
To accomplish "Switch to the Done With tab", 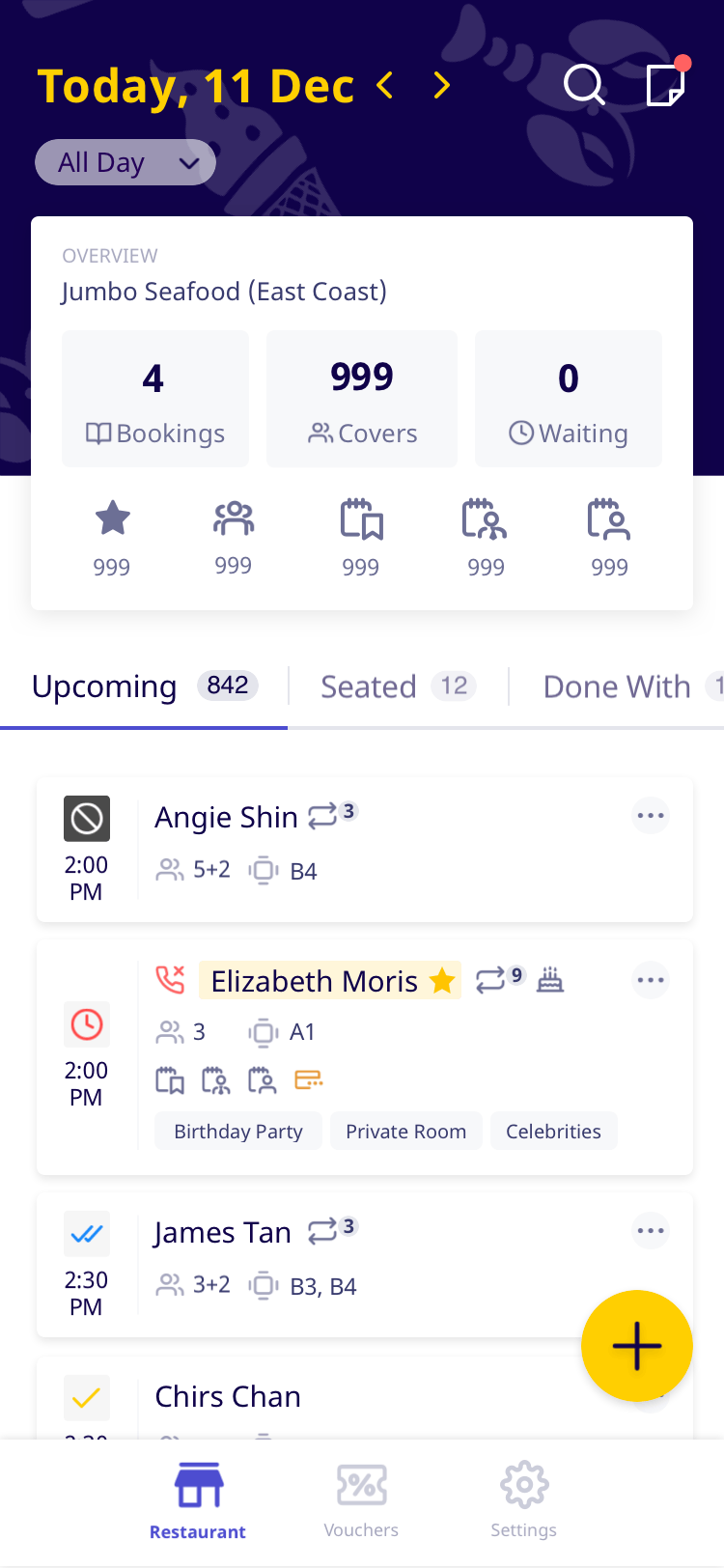I will tap(618, 686).
